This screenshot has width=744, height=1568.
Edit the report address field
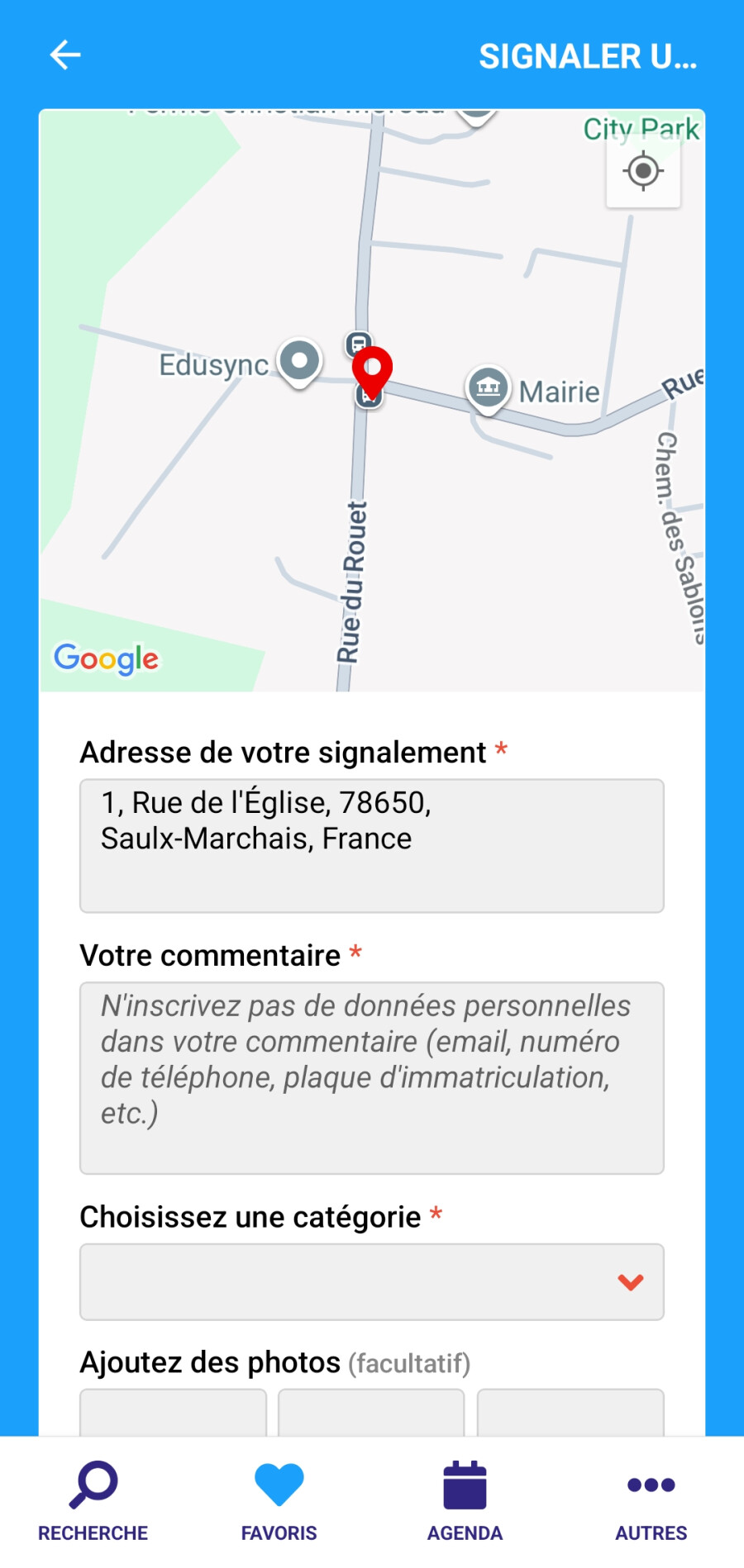372,845
